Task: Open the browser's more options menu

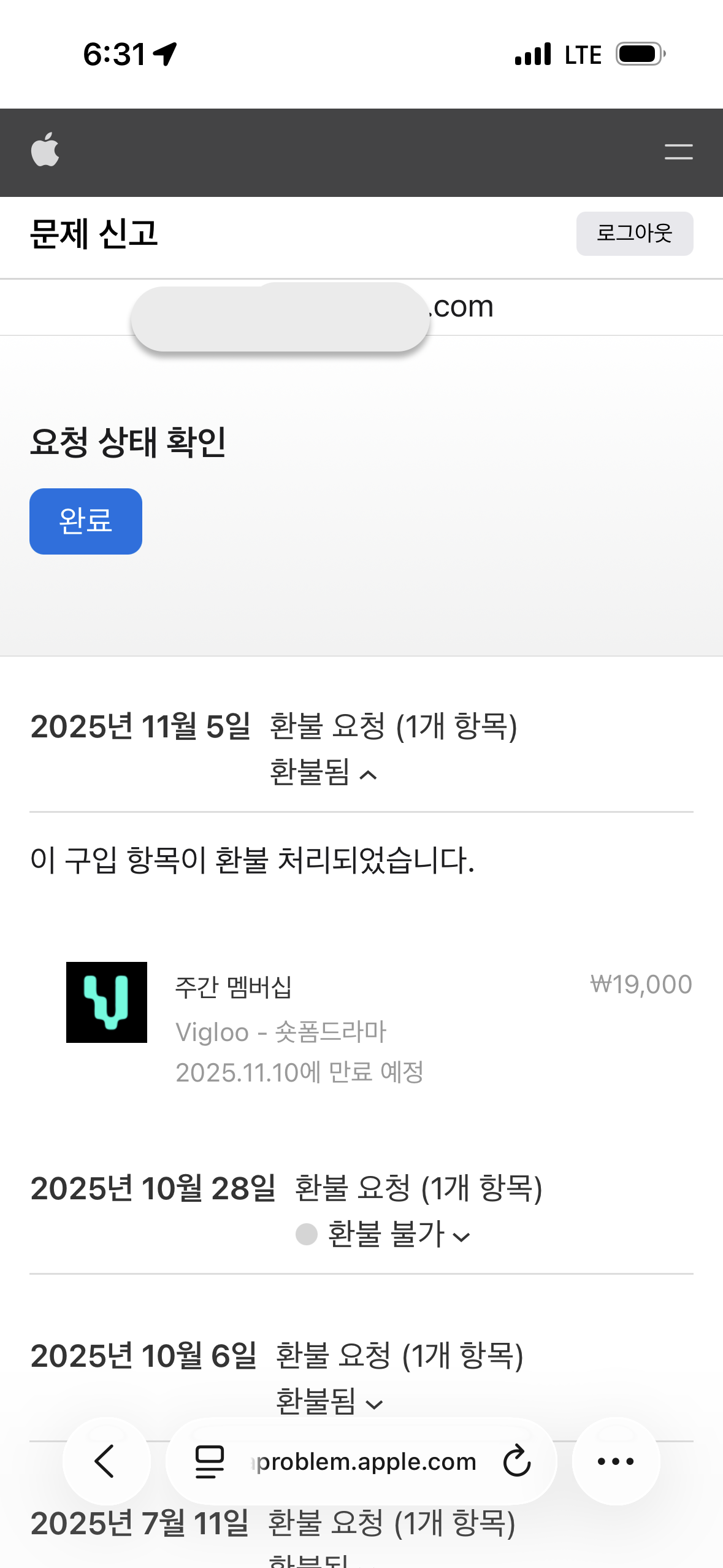Action: click(616, 1461)
